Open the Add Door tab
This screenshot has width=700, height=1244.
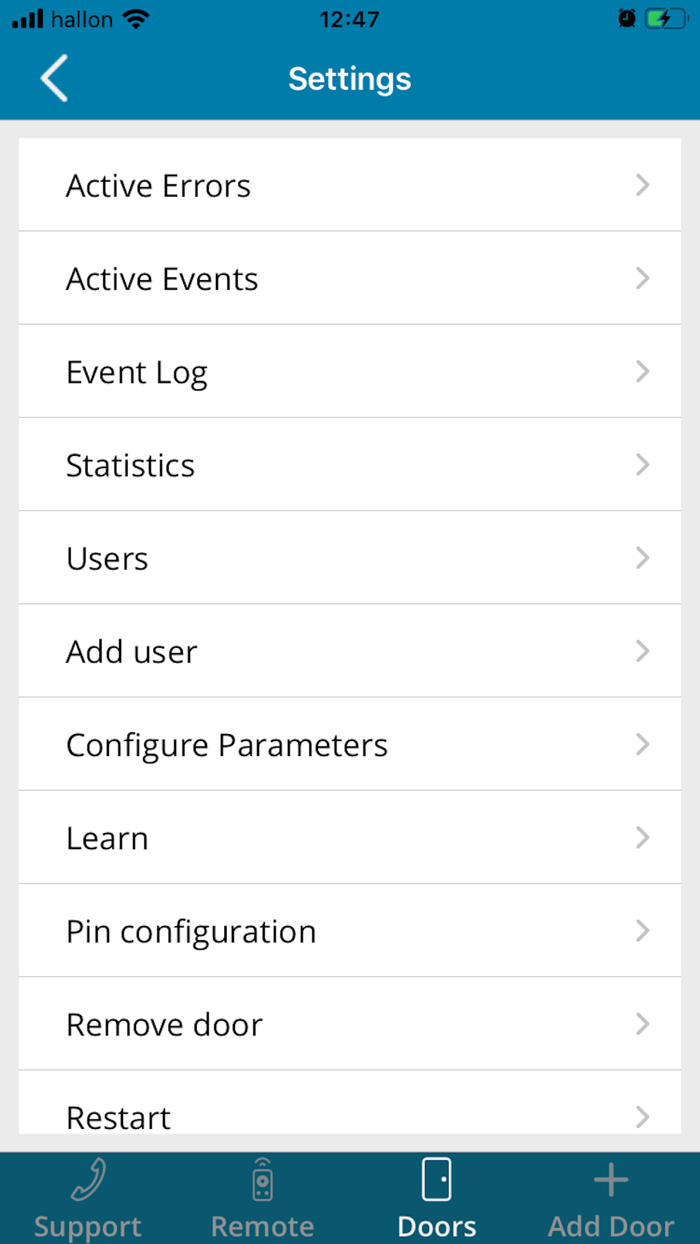(611, 1200)
